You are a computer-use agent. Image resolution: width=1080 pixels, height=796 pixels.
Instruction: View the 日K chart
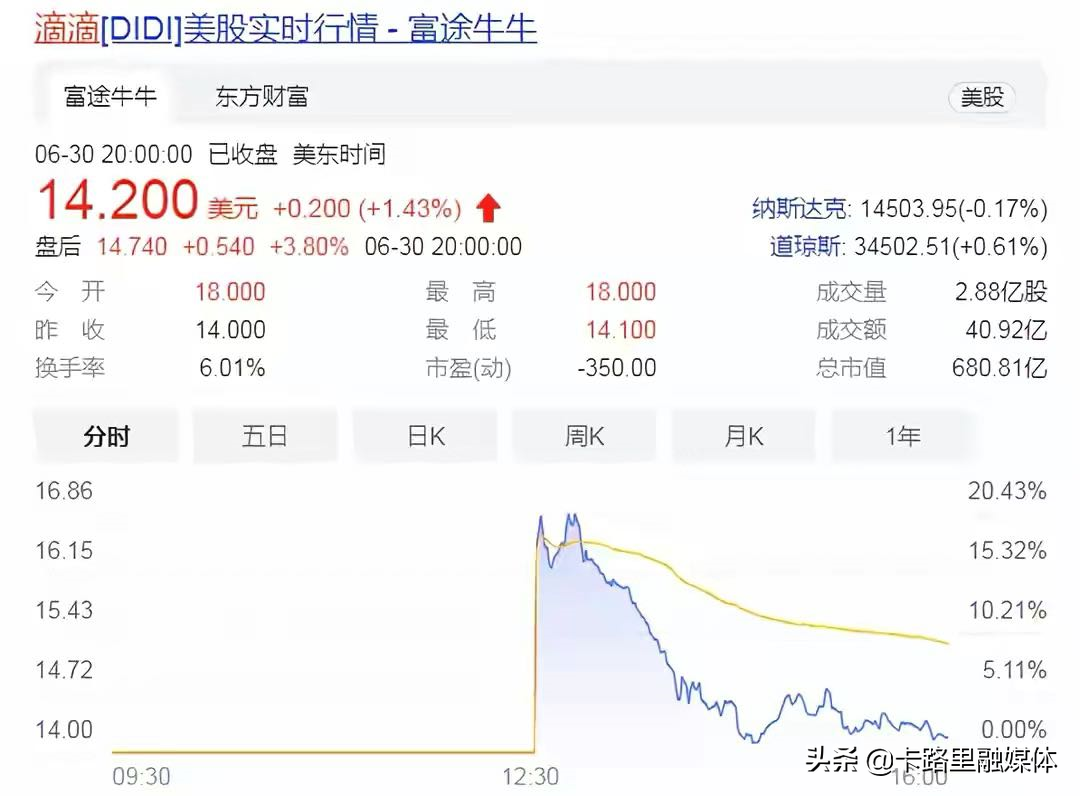425,436
